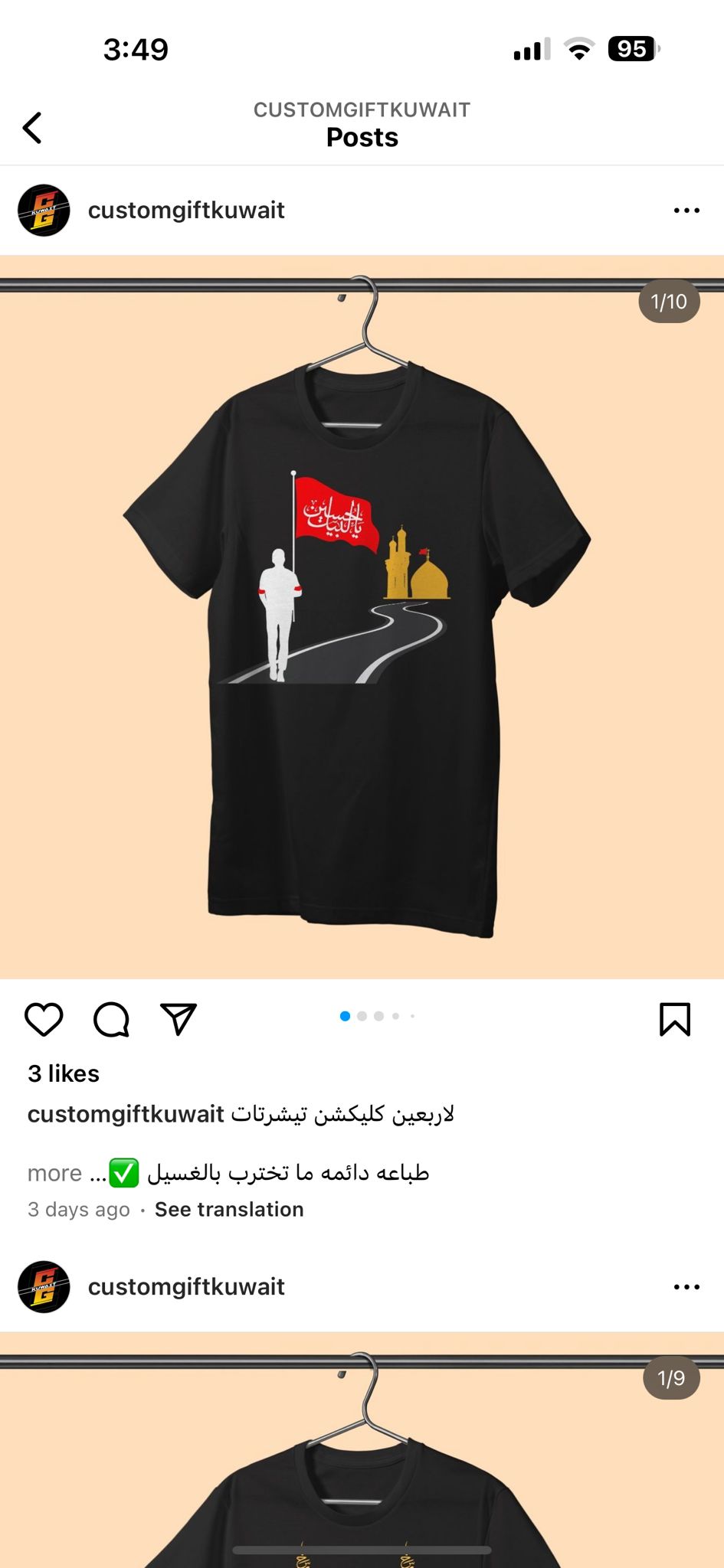
Task: Bookmark the first post
Action: coord(675,1019)
